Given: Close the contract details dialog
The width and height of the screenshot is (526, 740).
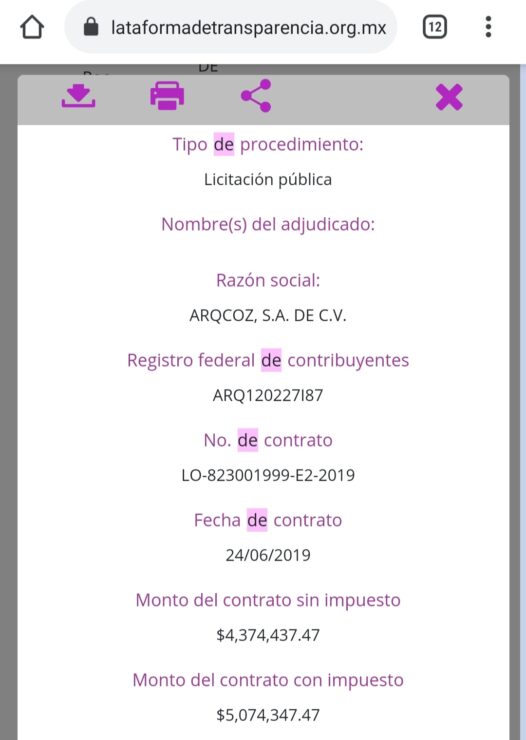Looking at the screenshot, I should point(449,97).
